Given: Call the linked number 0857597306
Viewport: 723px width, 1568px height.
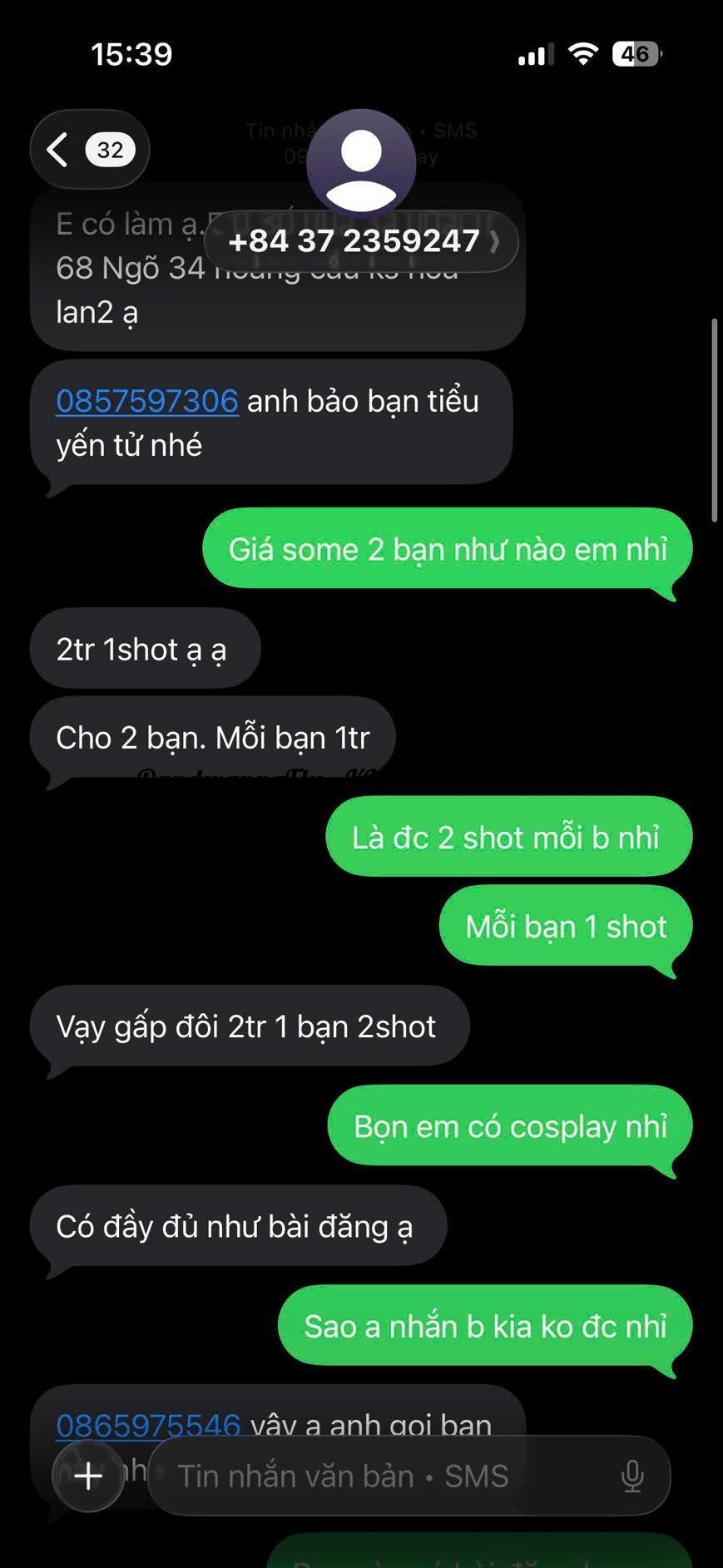Looking at the screenshot, I should pyautogui.click(x=147, y=402).
